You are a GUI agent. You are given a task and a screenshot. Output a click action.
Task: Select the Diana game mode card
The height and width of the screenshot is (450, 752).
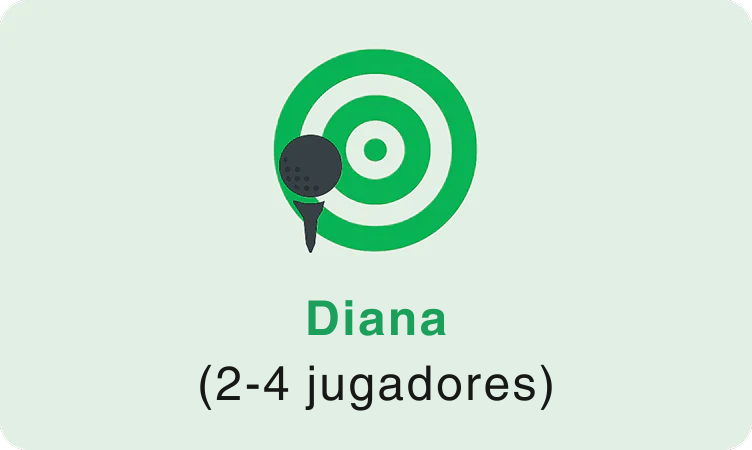(376, 225)
